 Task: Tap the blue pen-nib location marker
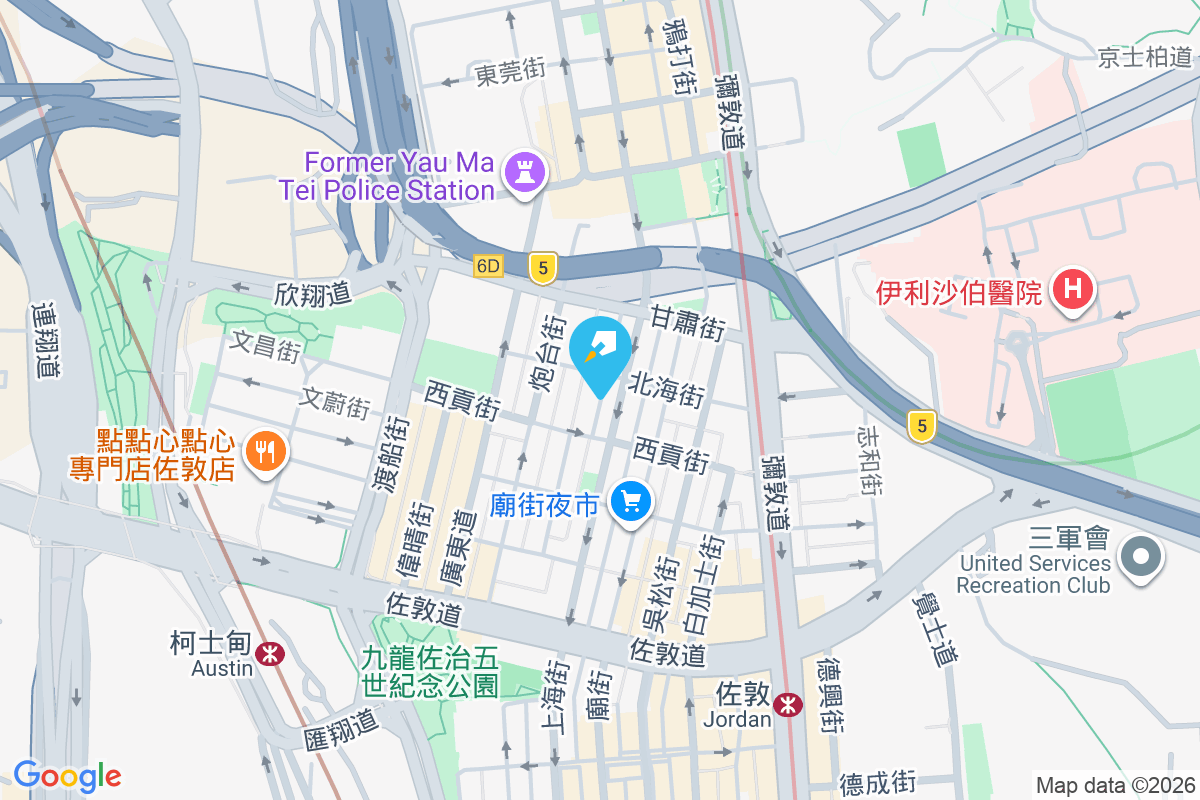click(x=600, y=354)
